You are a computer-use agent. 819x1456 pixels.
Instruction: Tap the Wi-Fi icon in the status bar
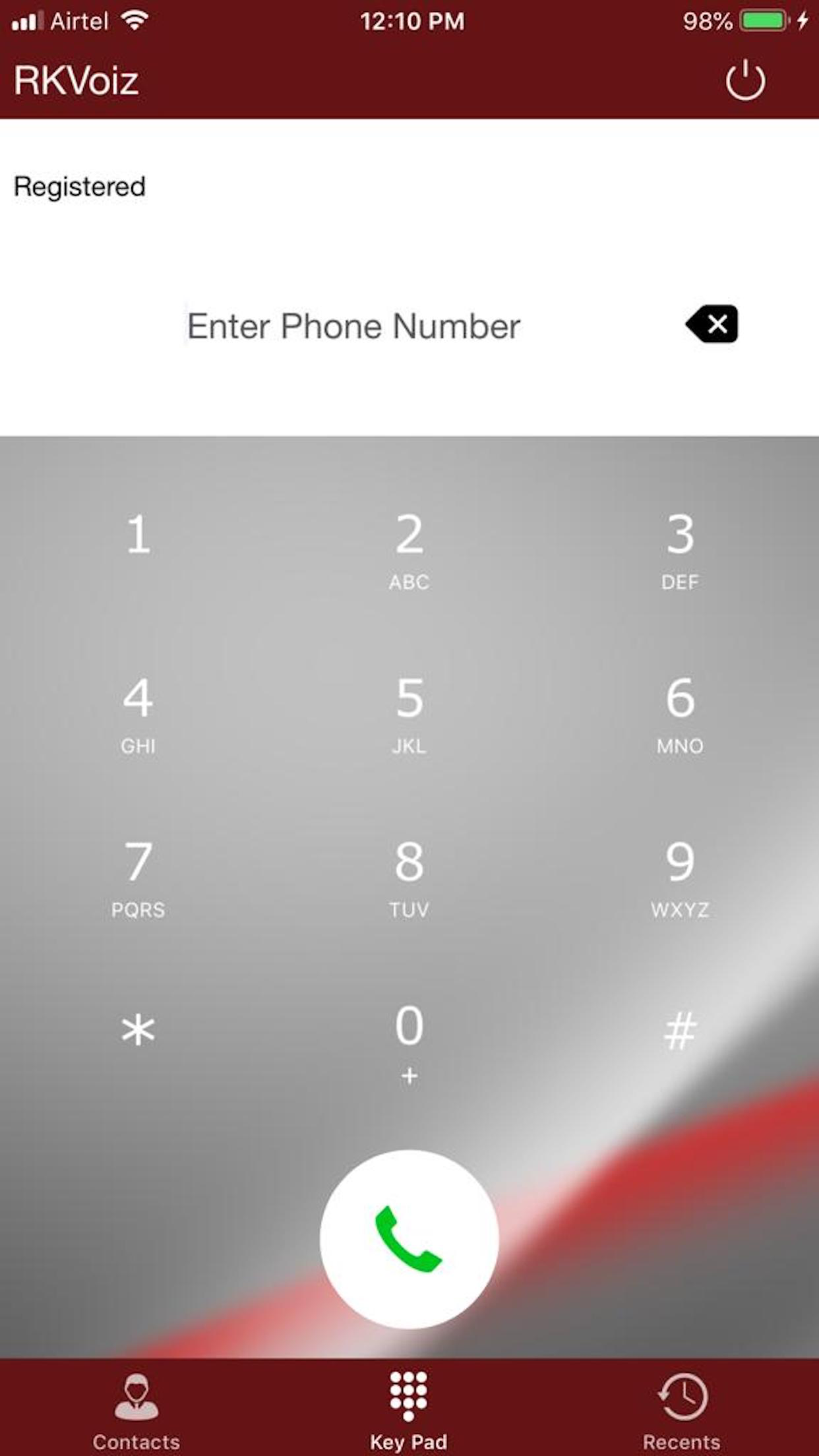(135, 20)
